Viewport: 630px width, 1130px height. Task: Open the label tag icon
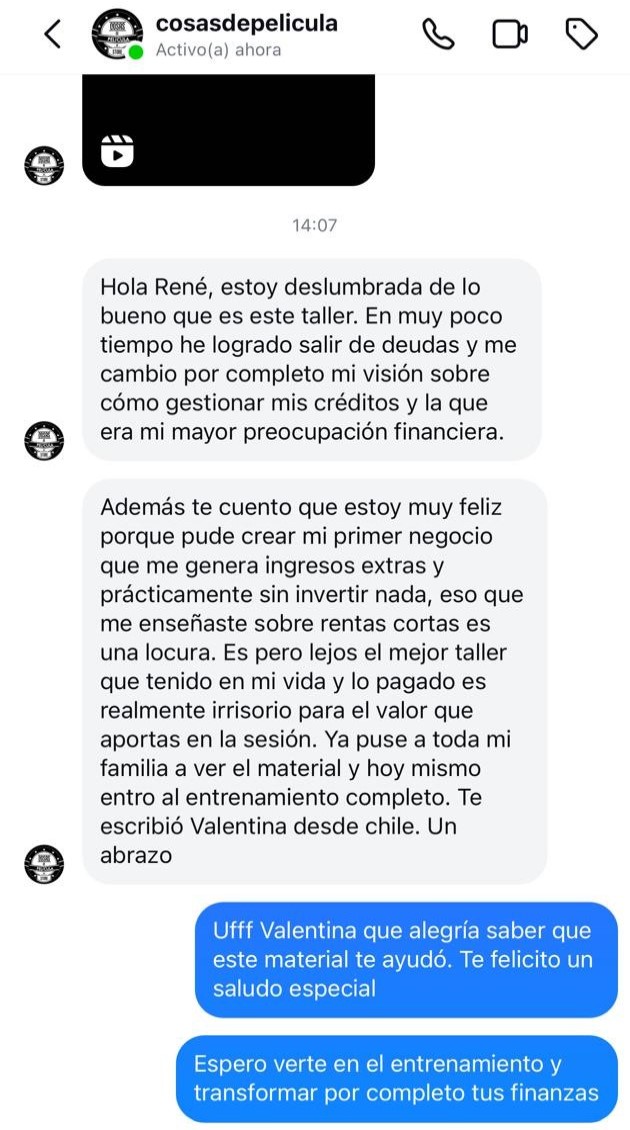click(581, 35)
